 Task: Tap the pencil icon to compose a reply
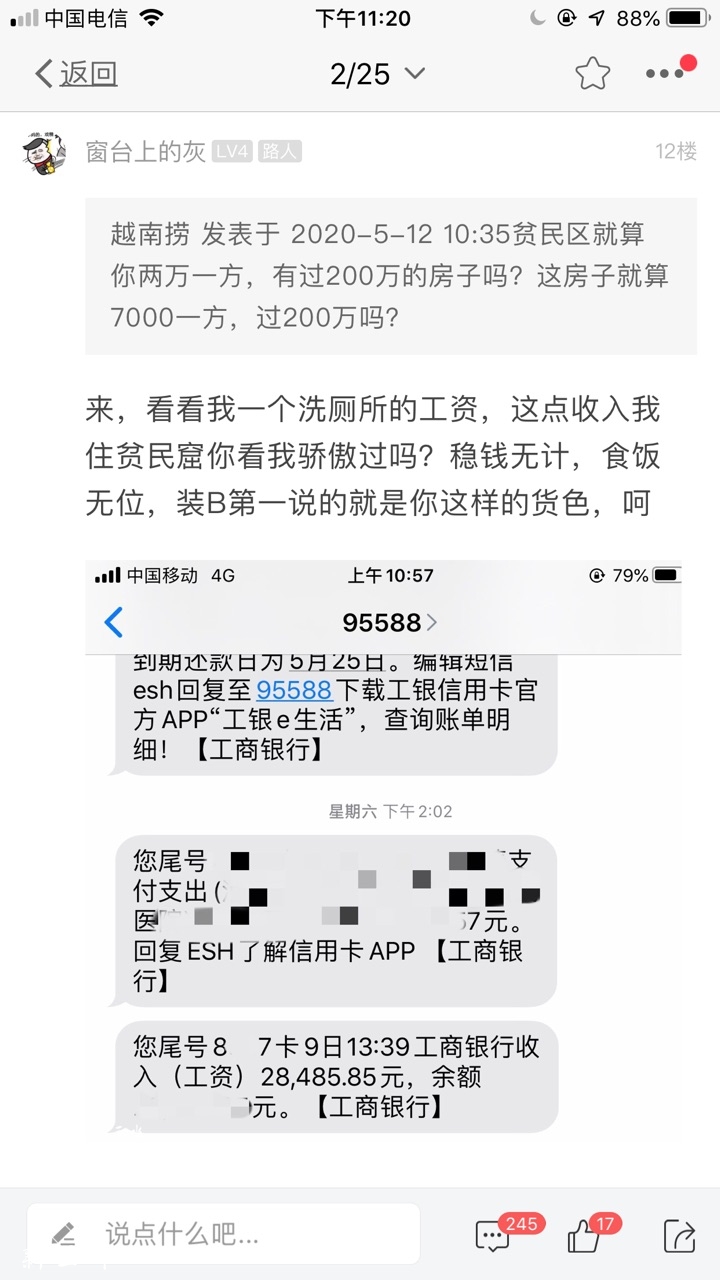[63, 1235]
